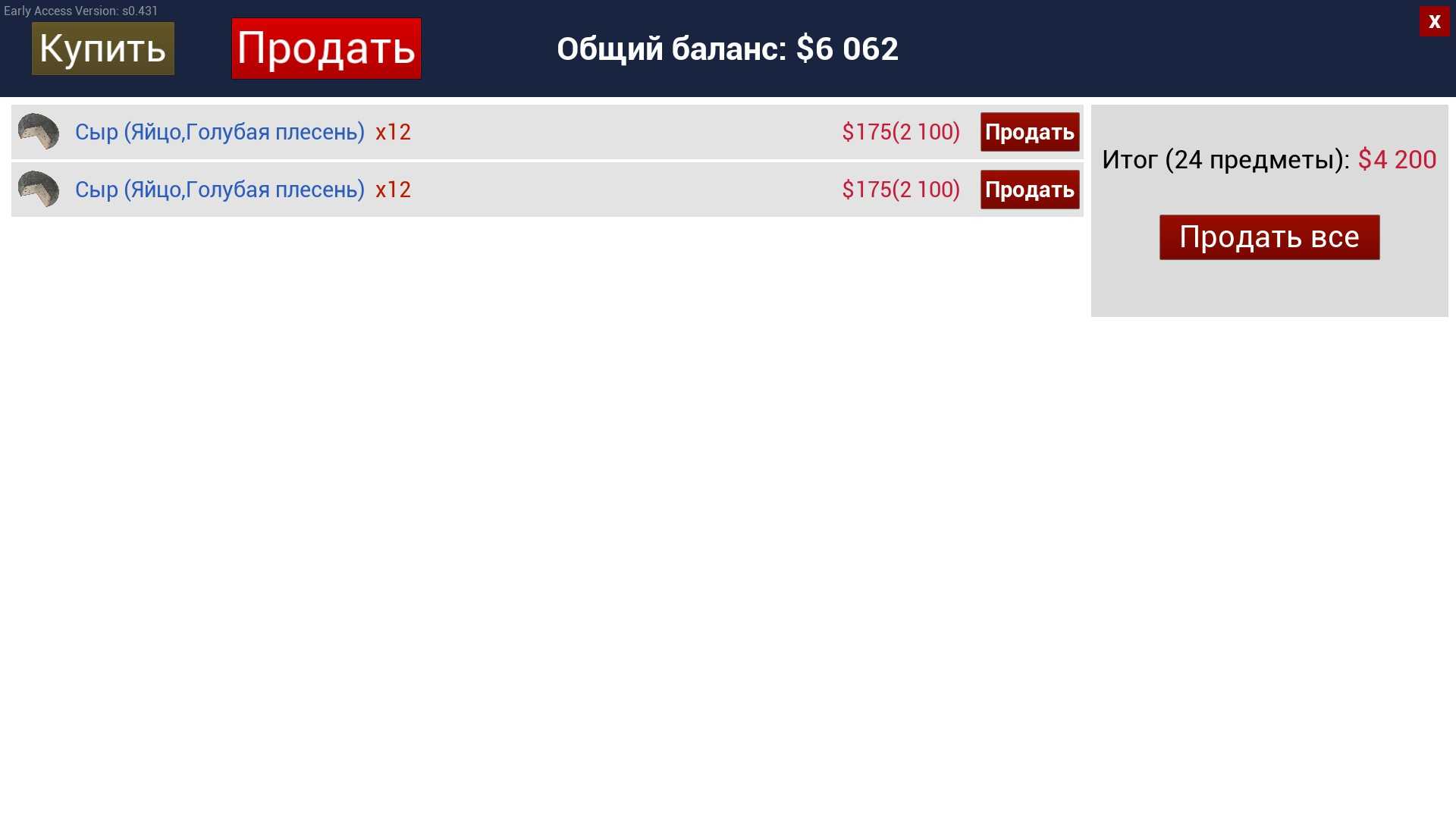
Task: Sell the first cheese stack with Продать
Action: click(x=1029, y=132)
